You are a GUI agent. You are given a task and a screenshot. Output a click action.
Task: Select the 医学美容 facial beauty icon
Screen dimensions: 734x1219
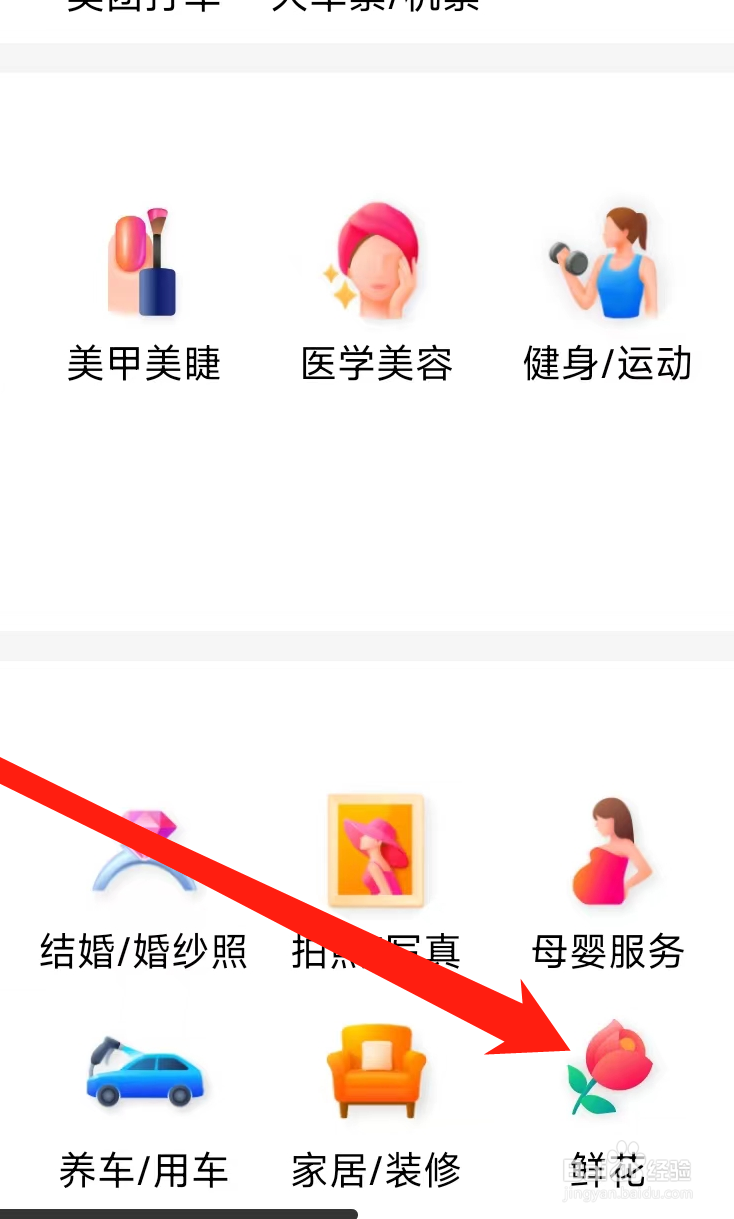377,260
